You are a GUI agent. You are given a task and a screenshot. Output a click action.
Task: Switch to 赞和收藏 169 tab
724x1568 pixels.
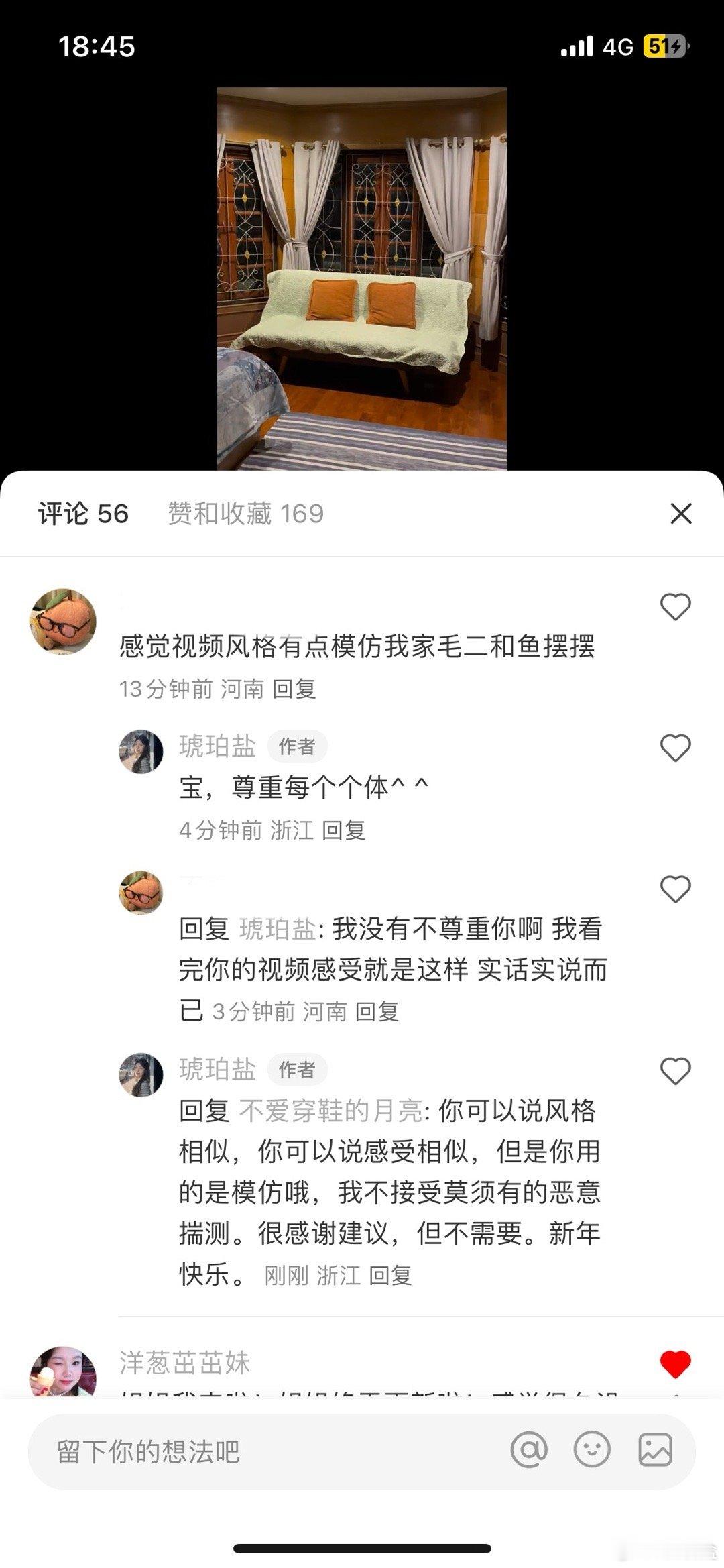coord(242,514)
